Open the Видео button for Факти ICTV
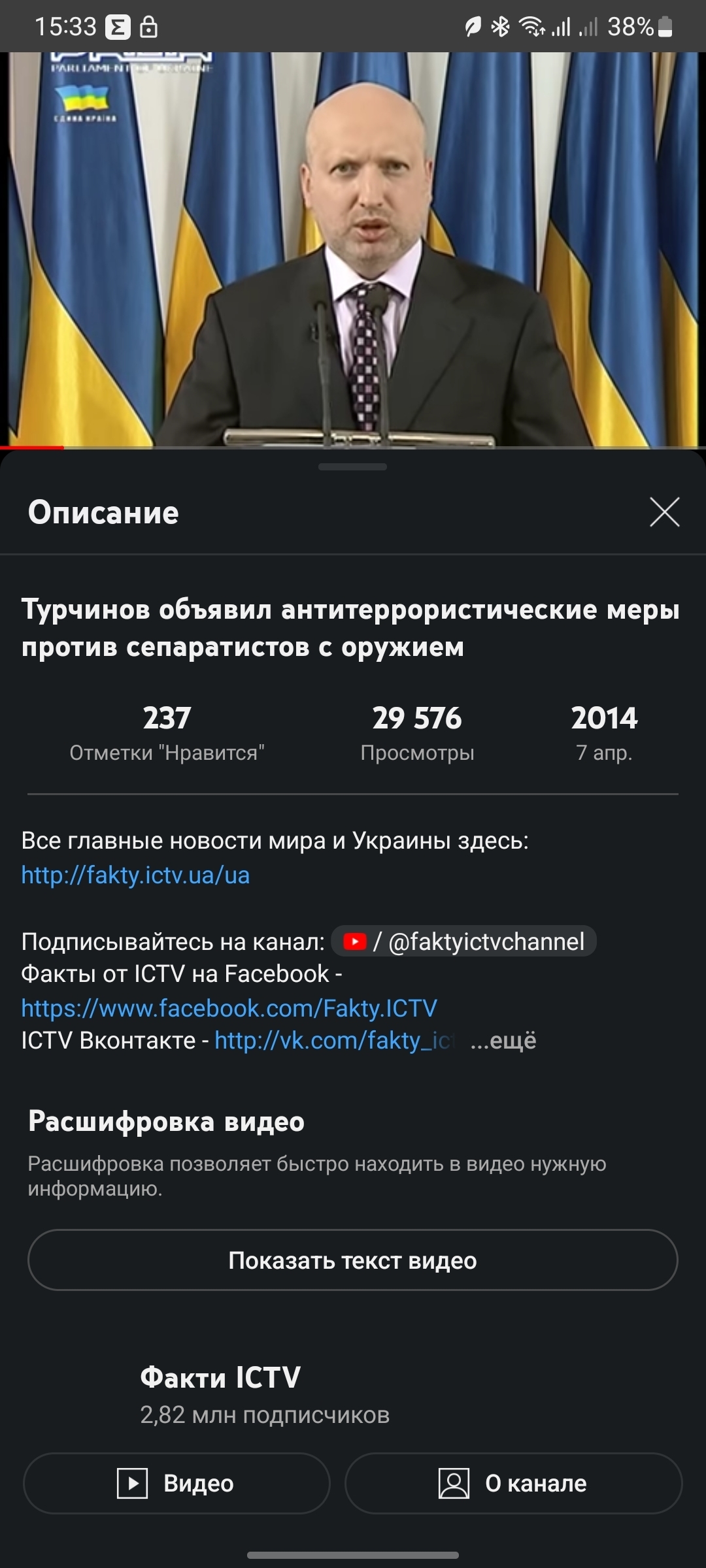The width and height of the screenshot is (706, 1568). (176, 1484)
